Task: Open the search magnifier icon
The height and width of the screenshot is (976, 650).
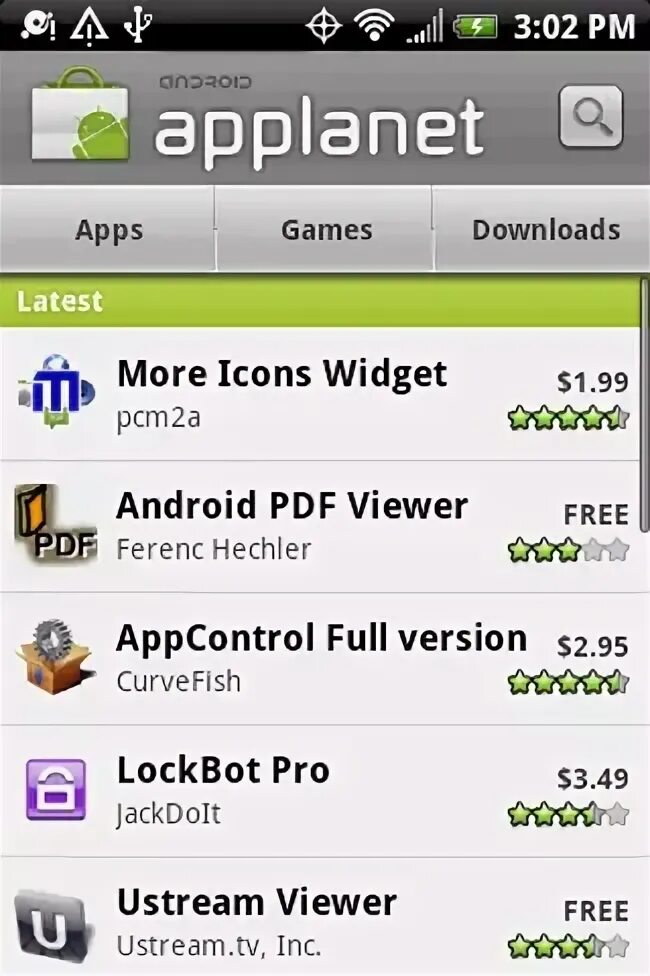Action: click(590, 118)
